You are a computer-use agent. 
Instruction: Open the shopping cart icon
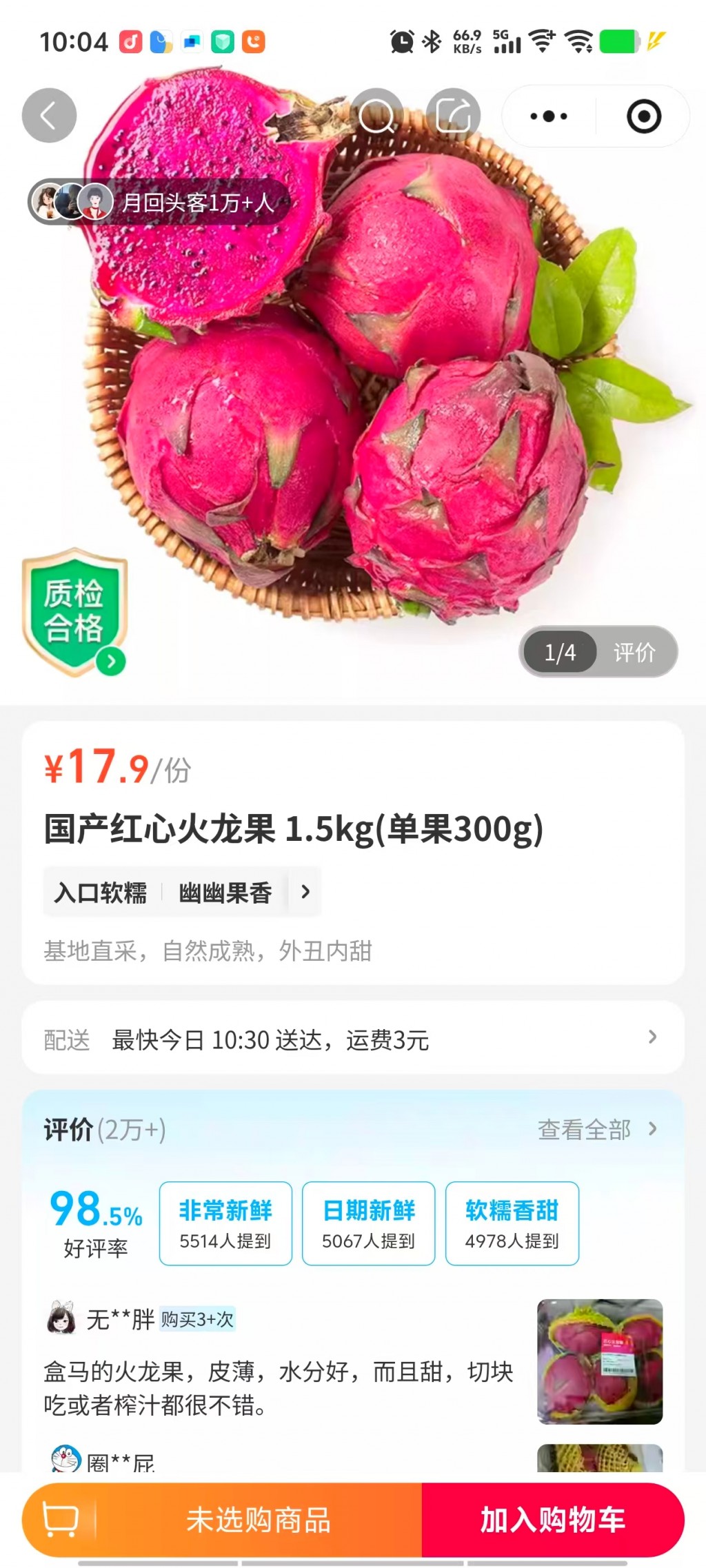click(61, 1519)
